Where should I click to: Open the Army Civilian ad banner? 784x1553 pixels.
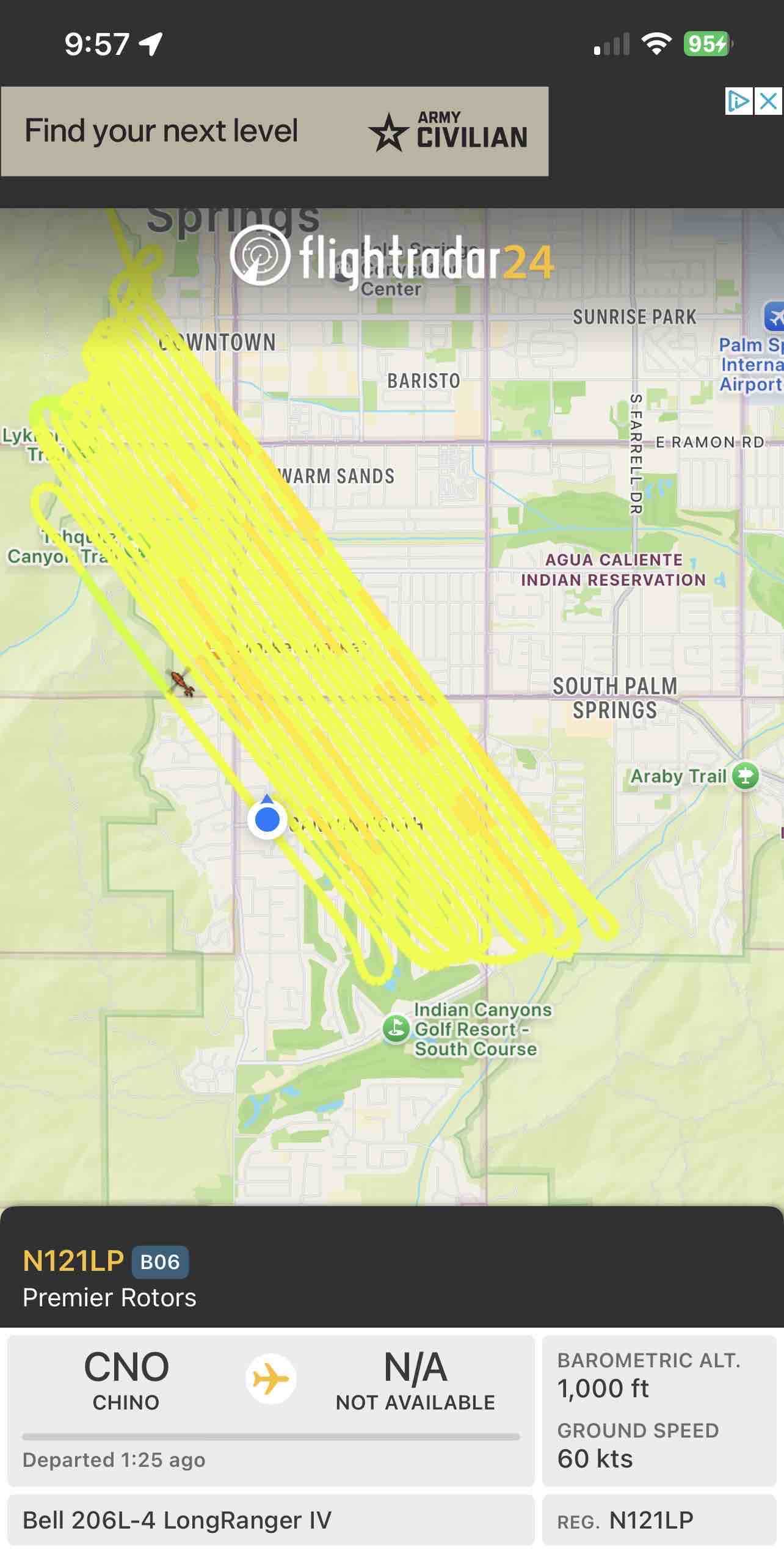275,131
